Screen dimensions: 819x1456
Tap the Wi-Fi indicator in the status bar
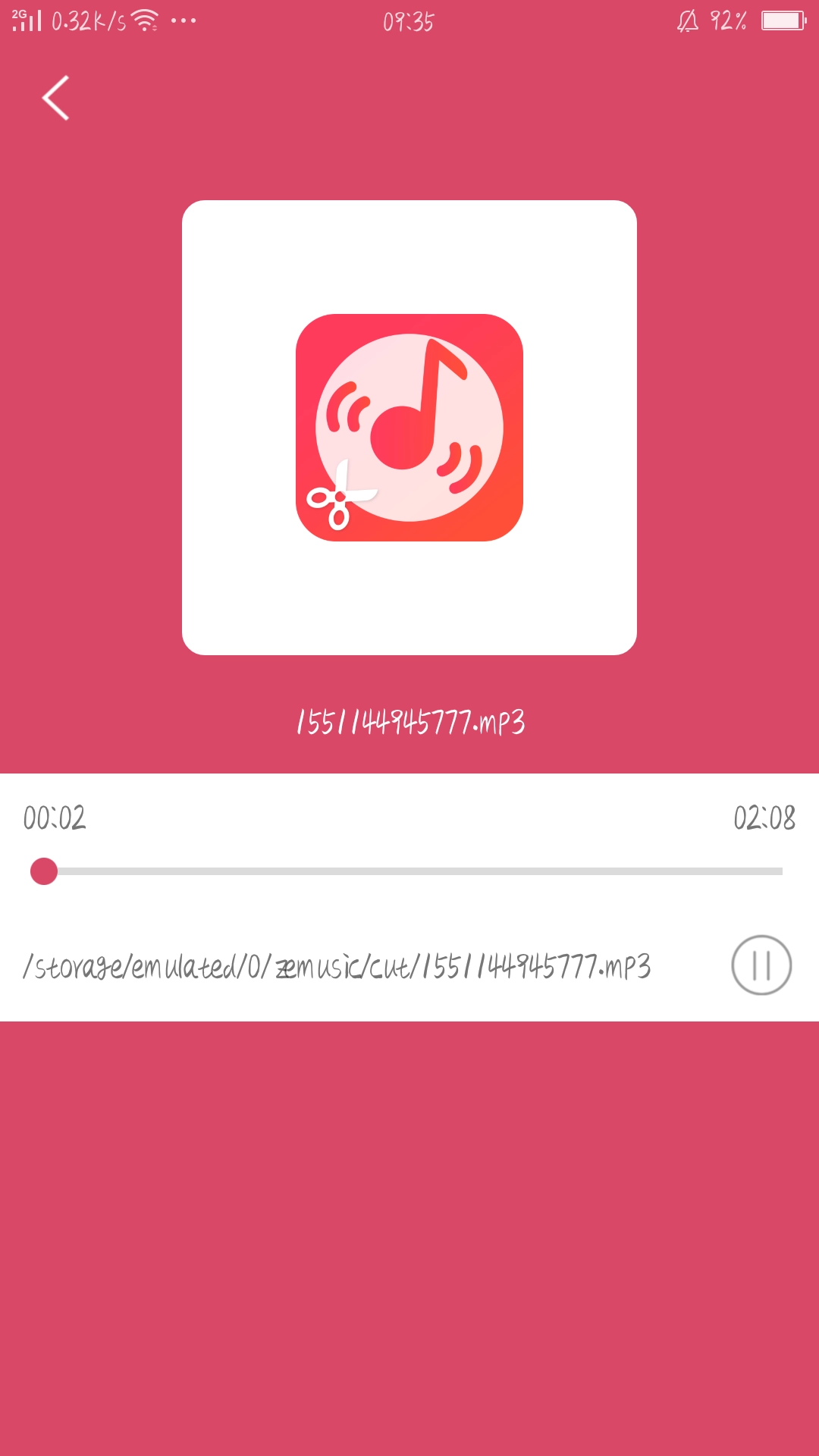pyautogui.click(x=143, y=20)
